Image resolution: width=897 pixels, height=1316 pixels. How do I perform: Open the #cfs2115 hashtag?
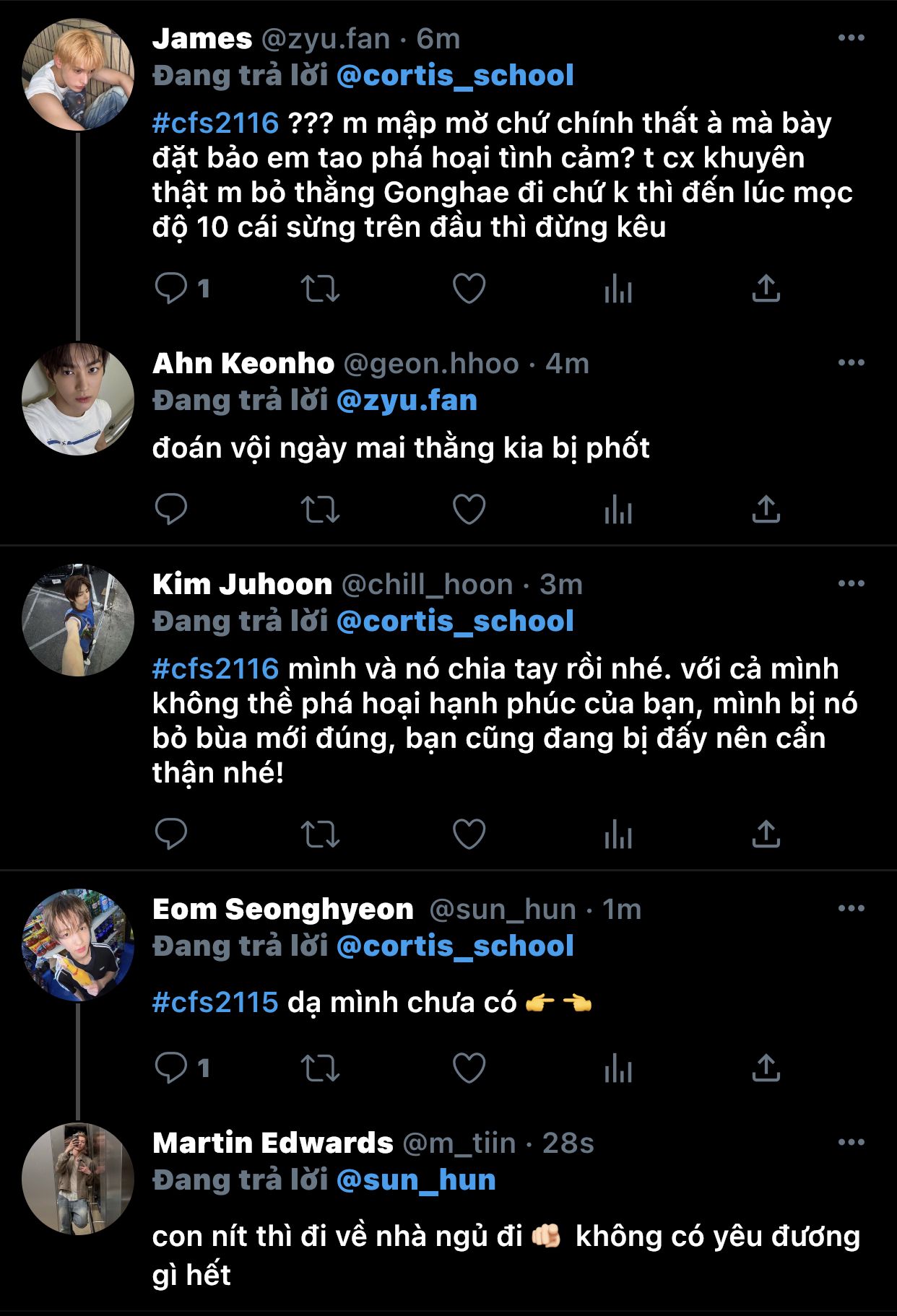click(215, 1002)
